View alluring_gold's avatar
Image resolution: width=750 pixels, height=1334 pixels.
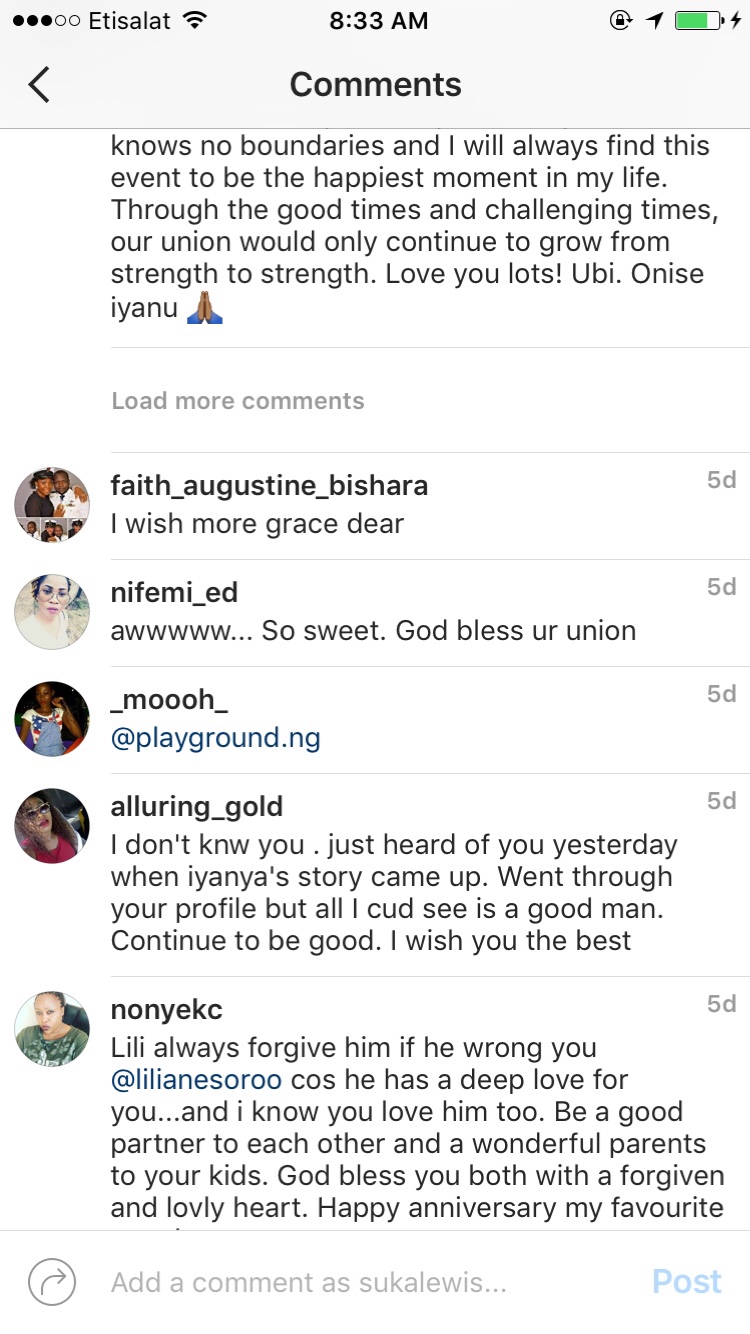click(52, 826)
